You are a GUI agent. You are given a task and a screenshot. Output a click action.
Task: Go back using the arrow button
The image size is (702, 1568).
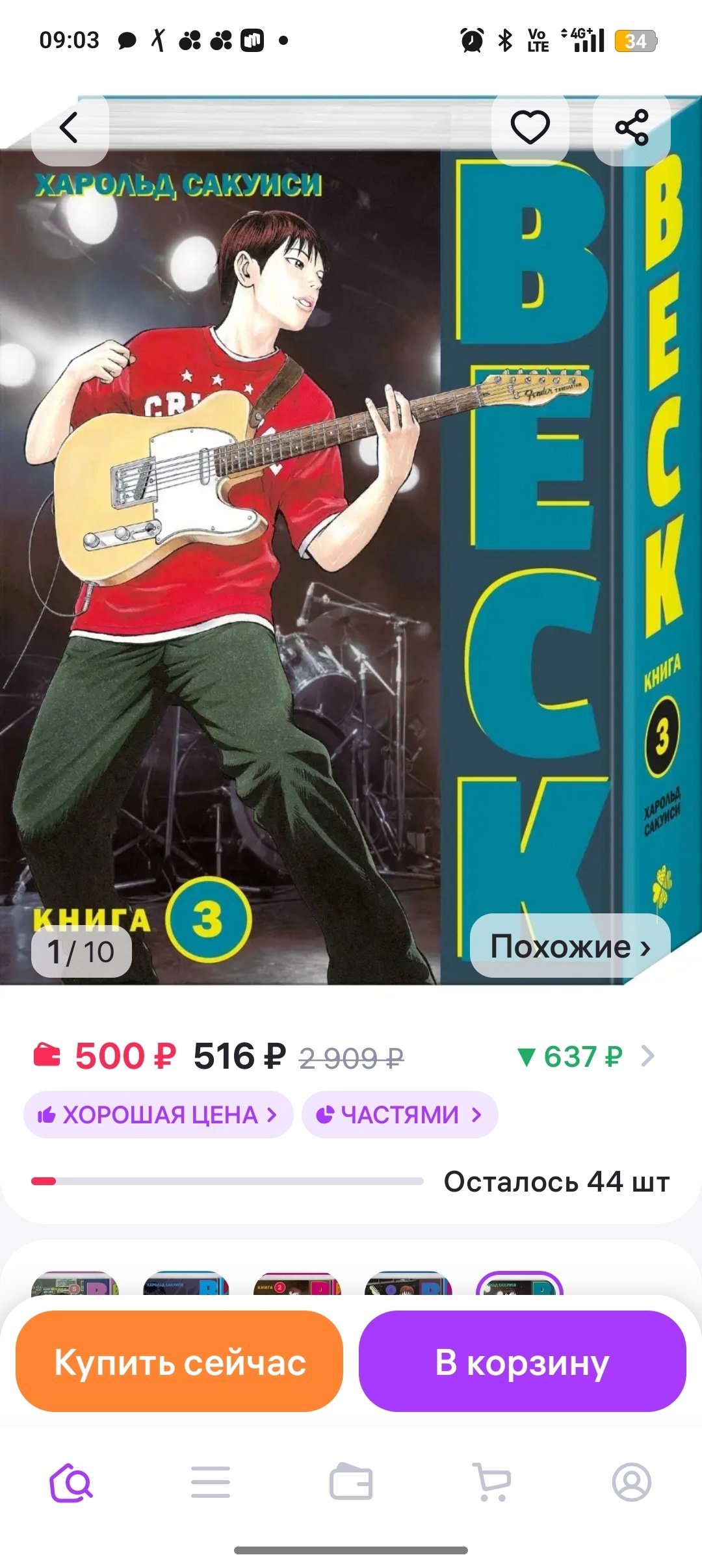pyautogui.click(x=70, y=127)
